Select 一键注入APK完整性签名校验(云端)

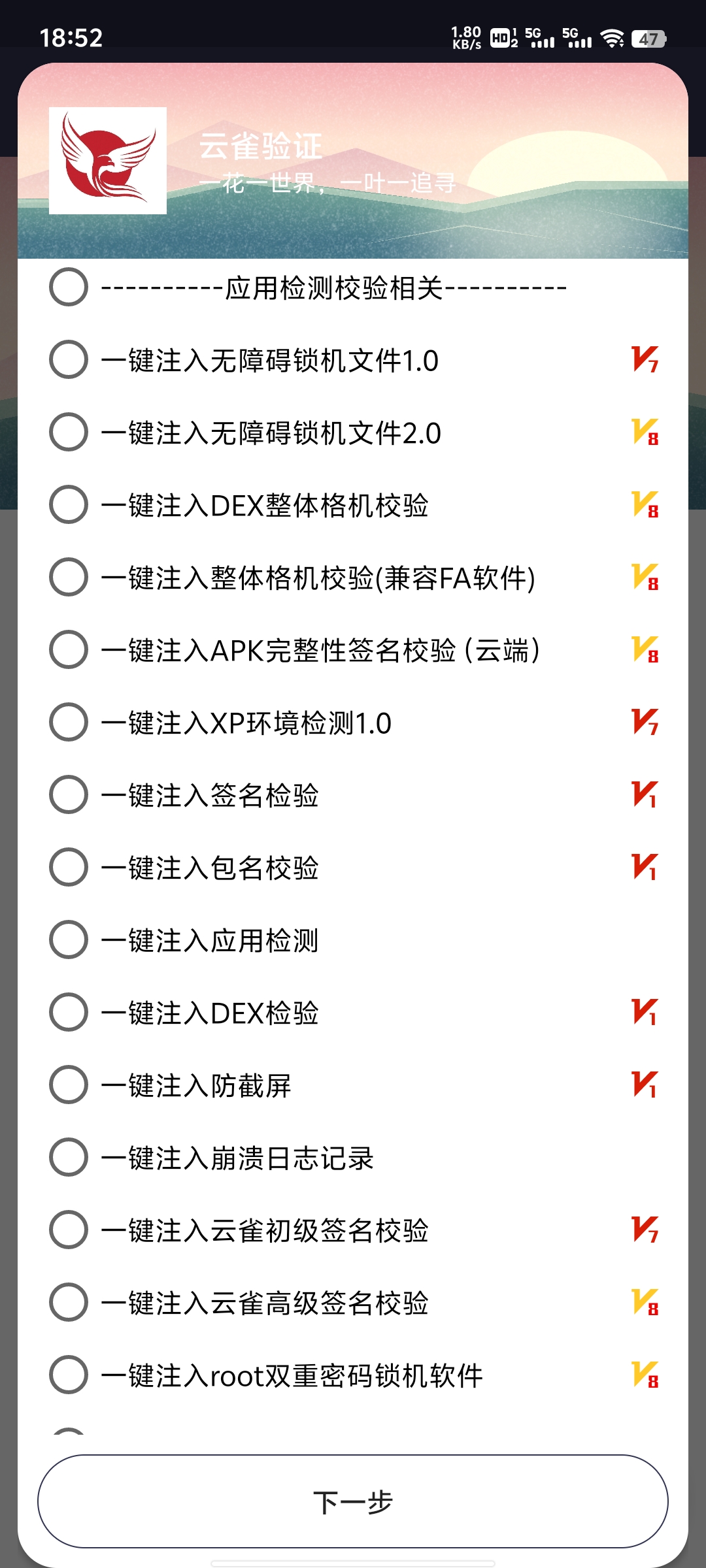(x=69, y=649)
